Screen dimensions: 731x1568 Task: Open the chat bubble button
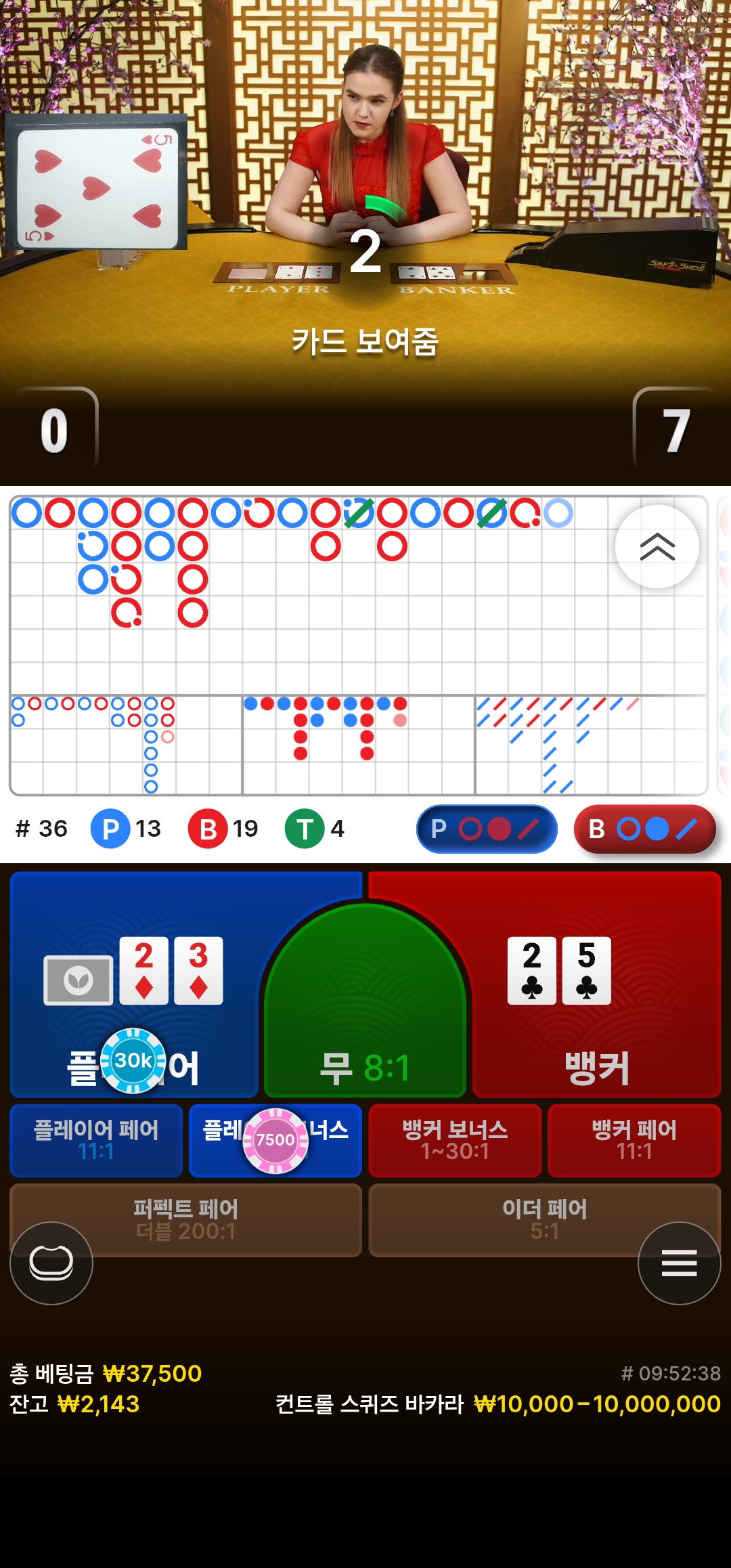pos(51,1263)
